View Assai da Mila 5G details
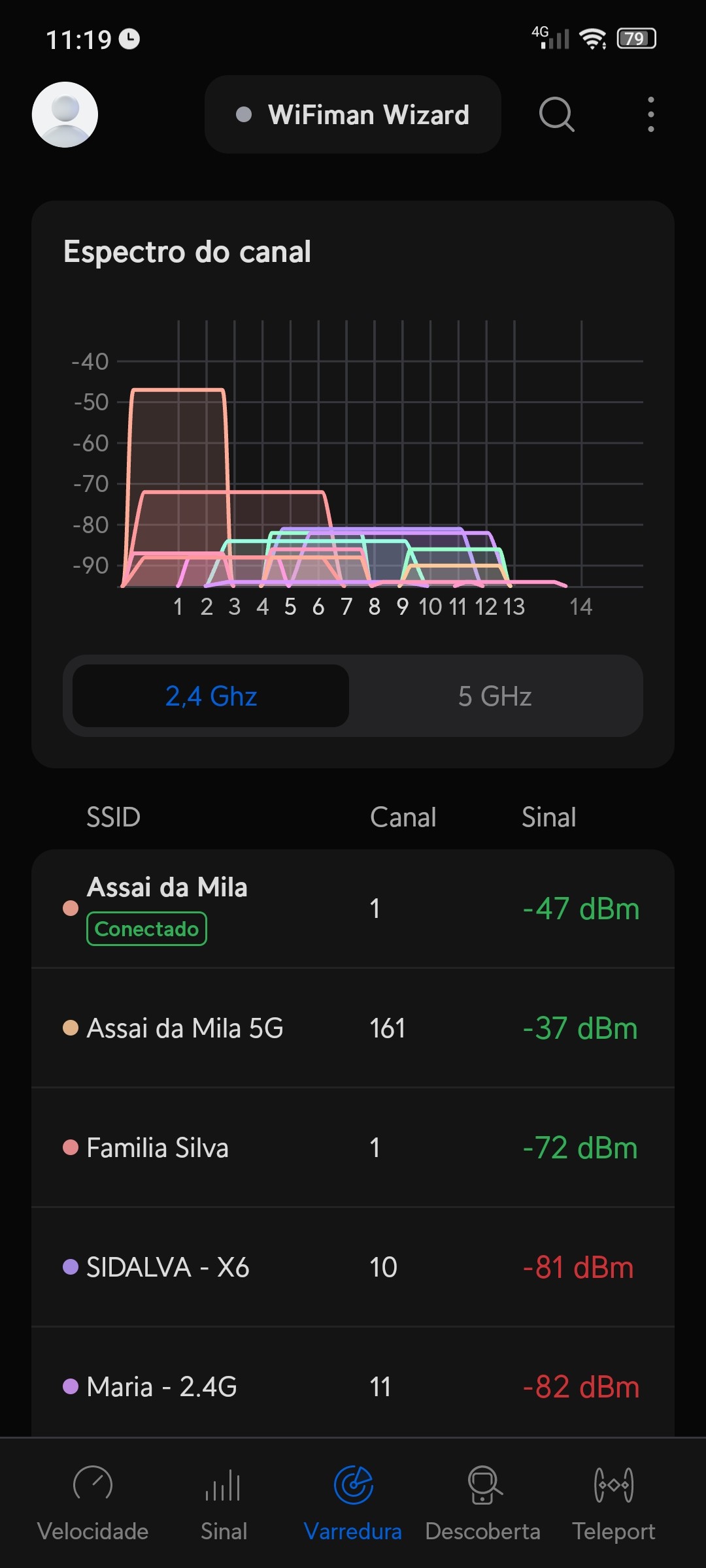 (353, 1028)
